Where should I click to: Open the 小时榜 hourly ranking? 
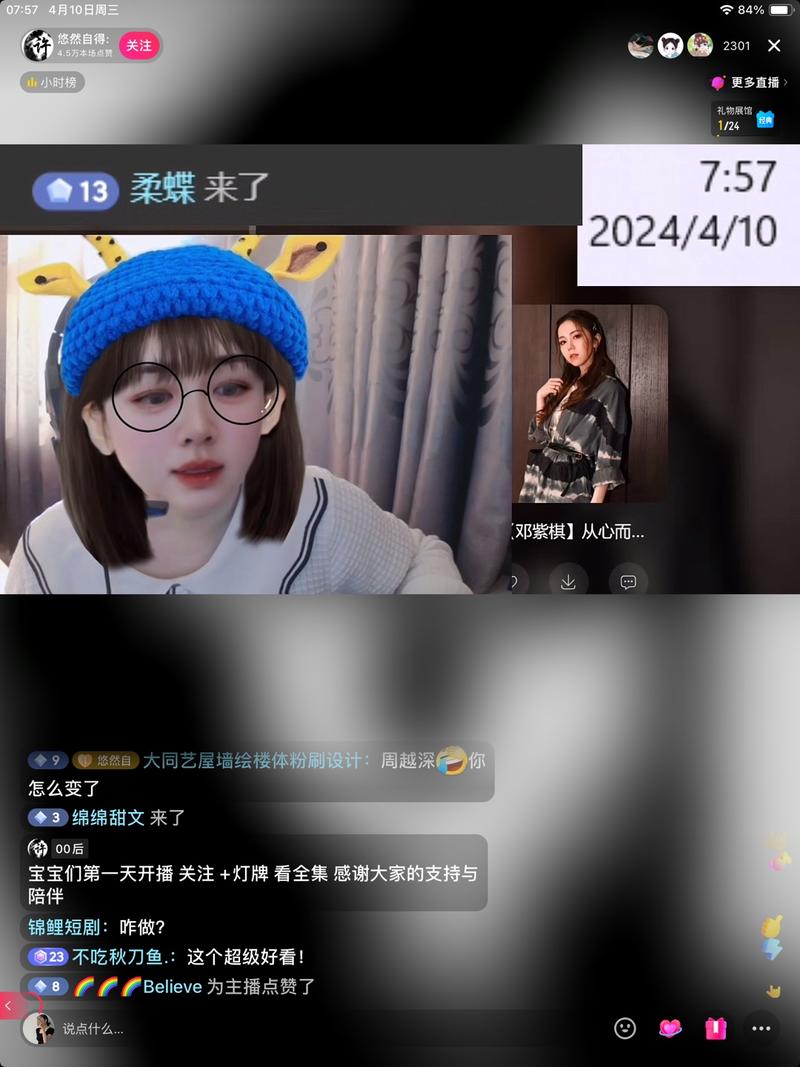click(x=52, y=82)
